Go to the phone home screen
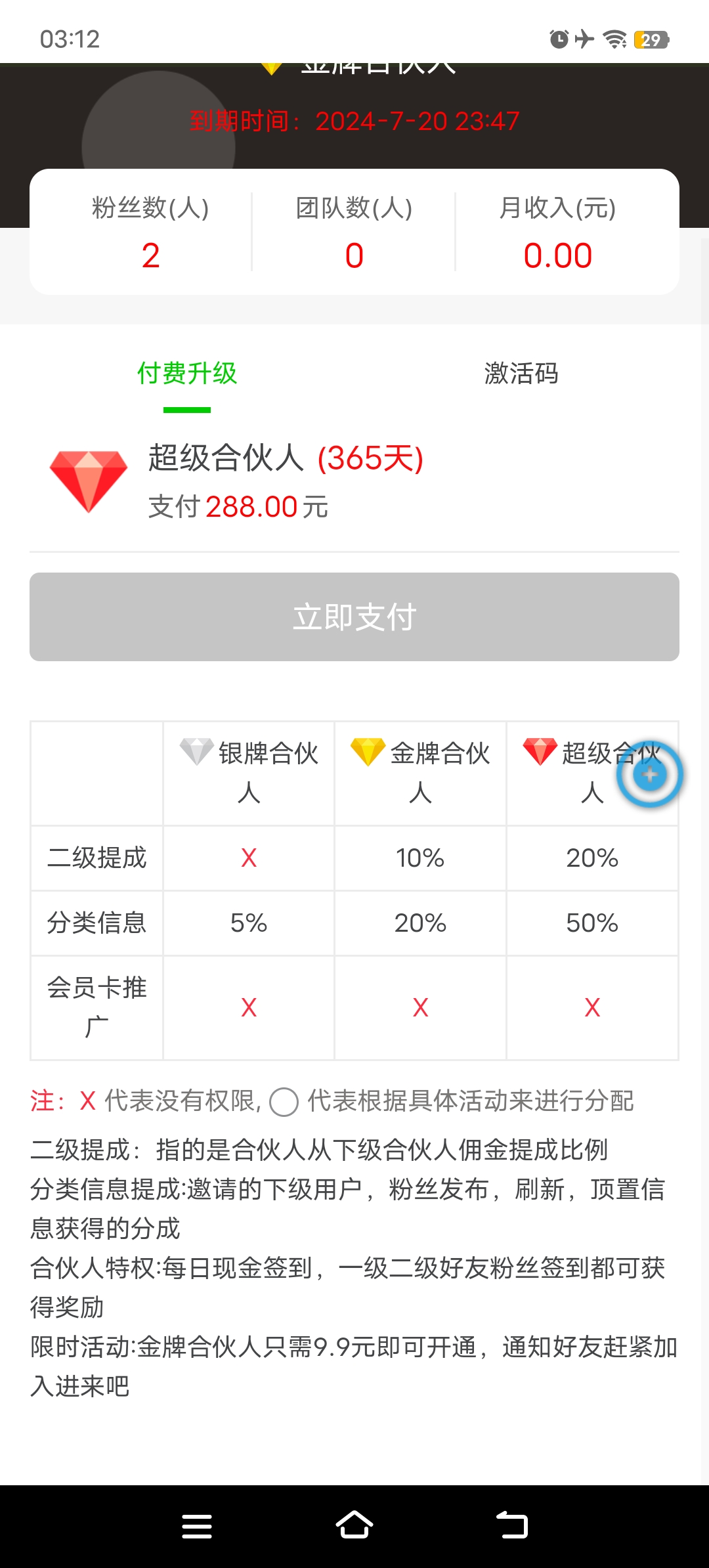 (354, 1525)
